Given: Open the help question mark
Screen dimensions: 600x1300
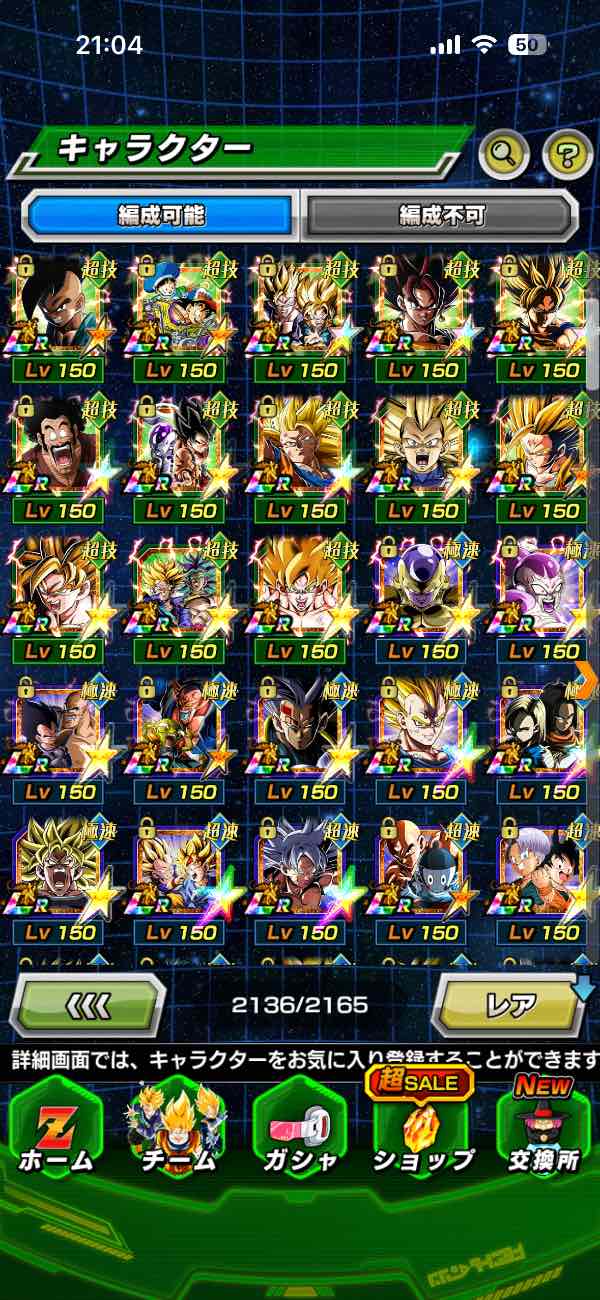Looking at the screenshot, I should coord(567,153).
